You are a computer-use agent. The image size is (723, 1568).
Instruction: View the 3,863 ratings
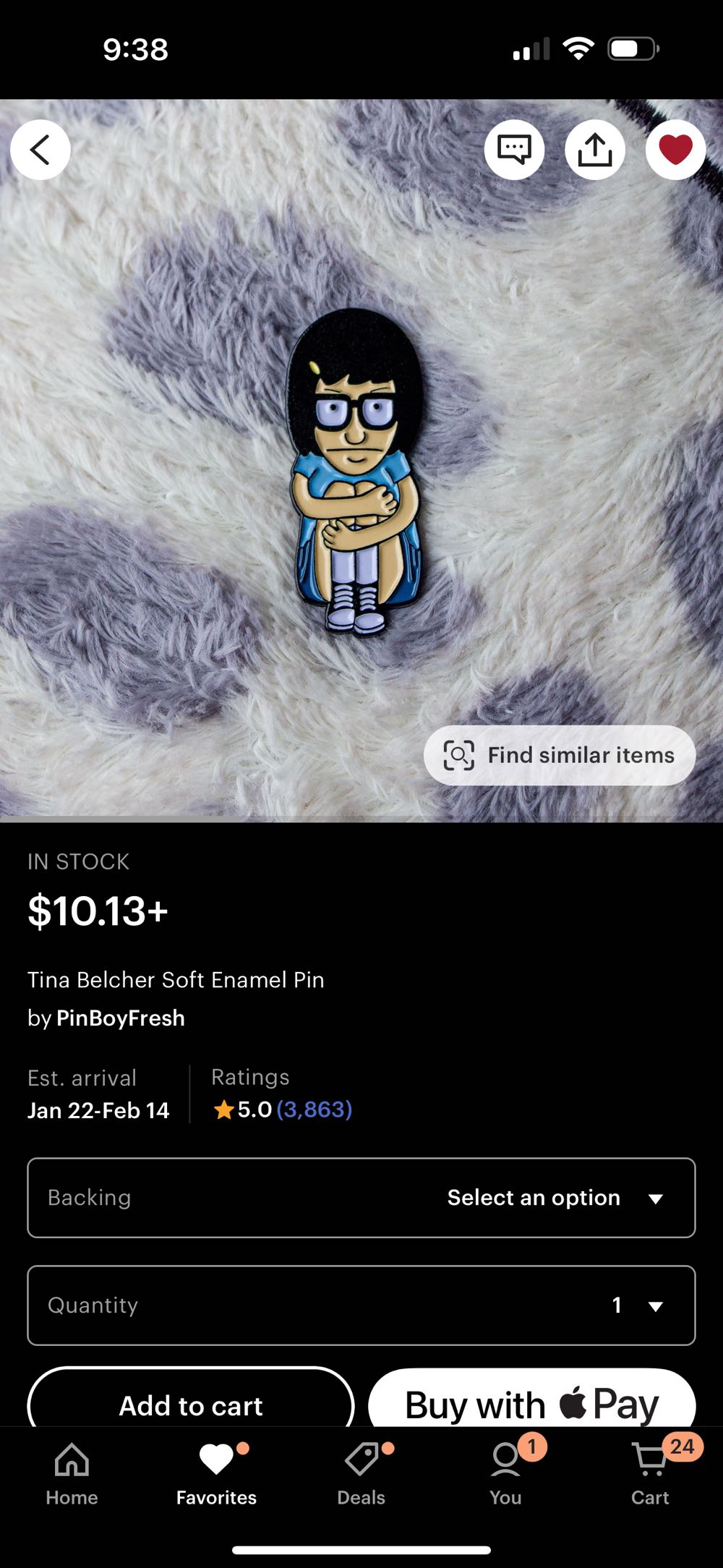click(315, 1109)
